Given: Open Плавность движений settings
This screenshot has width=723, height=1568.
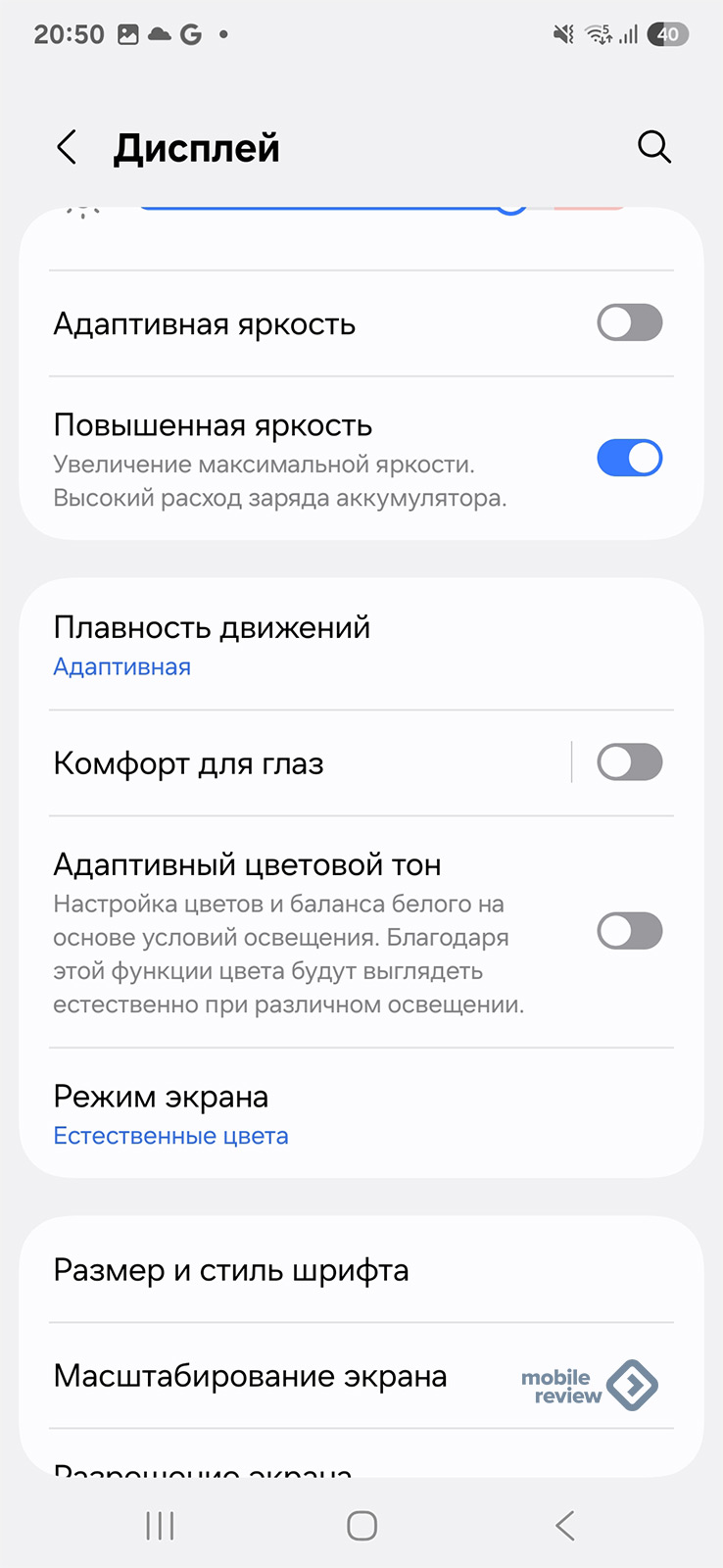Looking at the screenshot, I should [361, 645].
